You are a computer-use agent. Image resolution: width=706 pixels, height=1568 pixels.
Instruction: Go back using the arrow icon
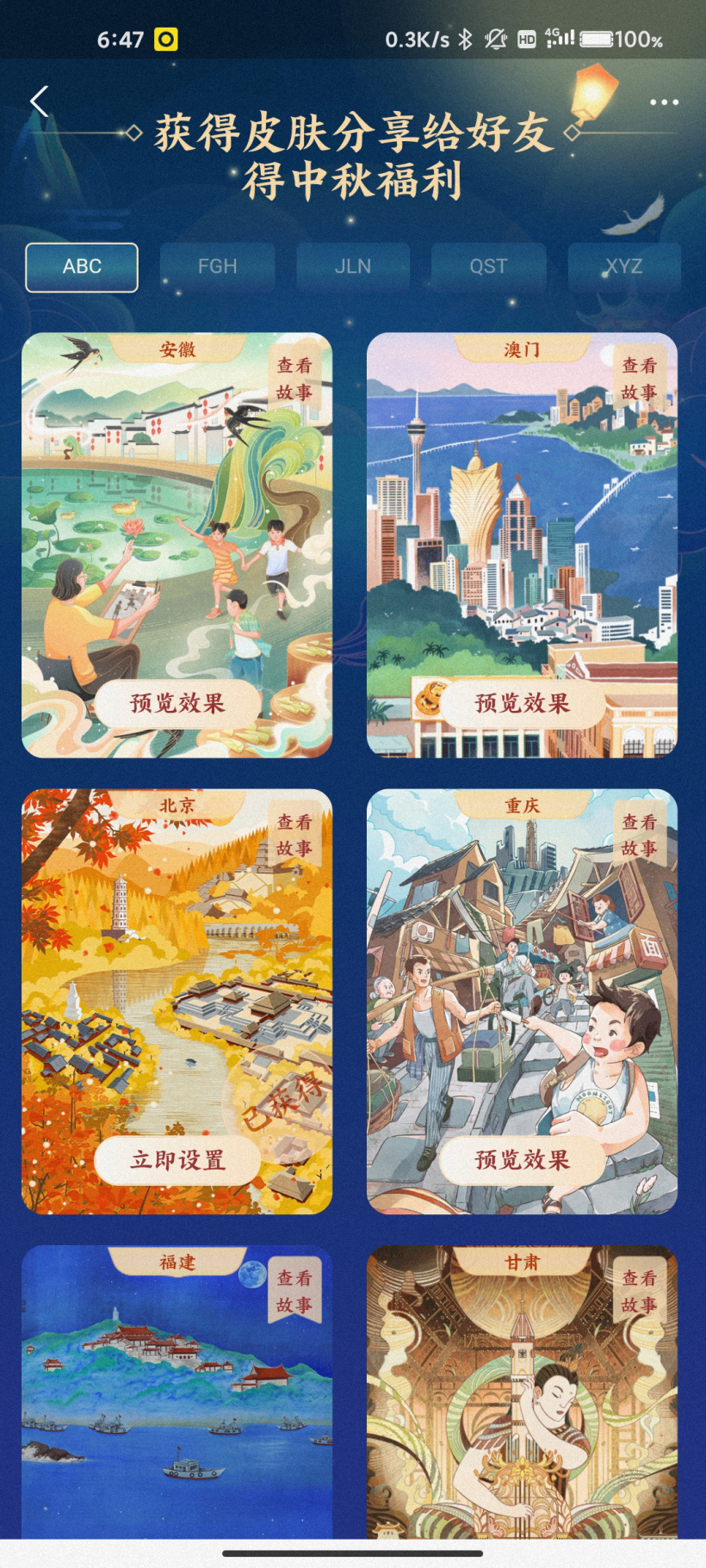(x=39, y=102)
